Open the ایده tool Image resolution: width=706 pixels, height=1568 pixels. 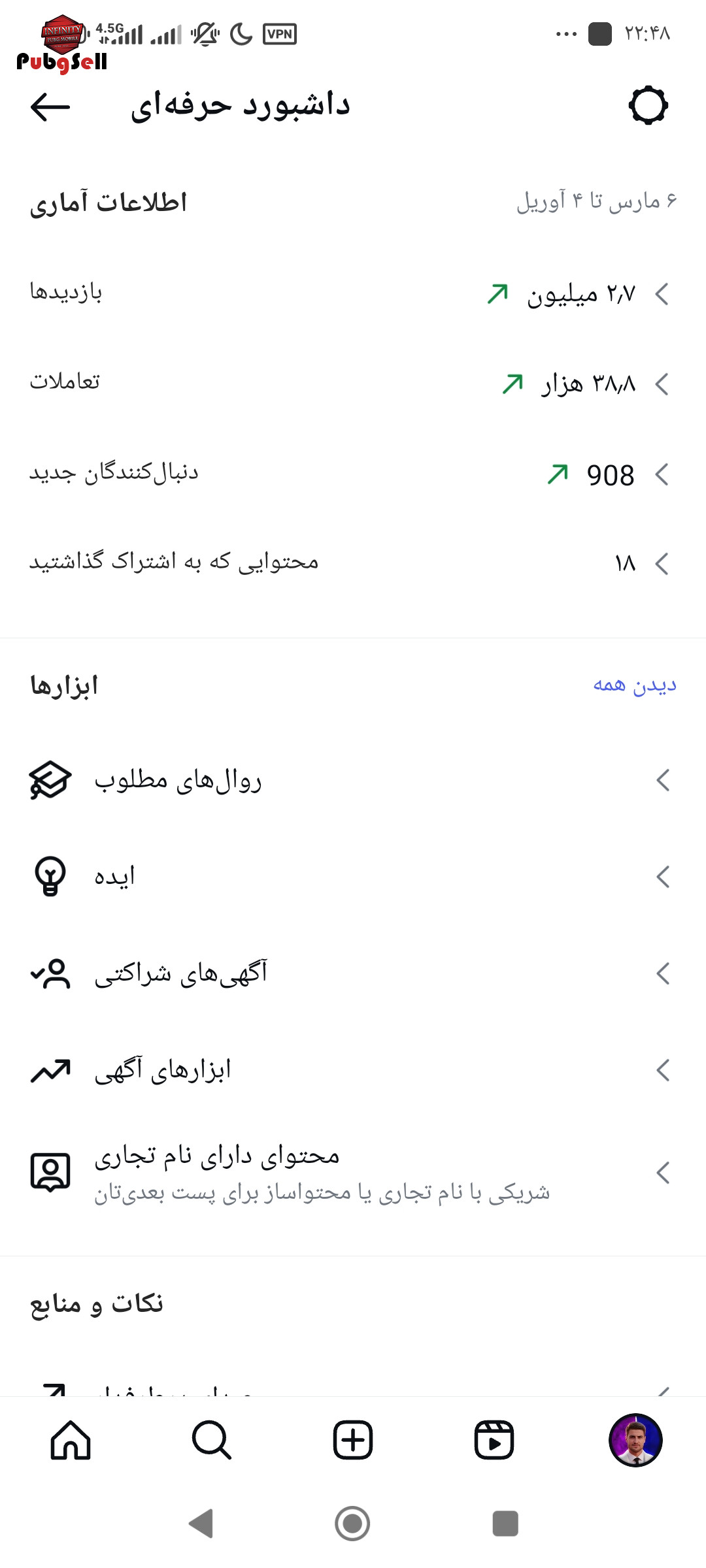pos(353,877)
